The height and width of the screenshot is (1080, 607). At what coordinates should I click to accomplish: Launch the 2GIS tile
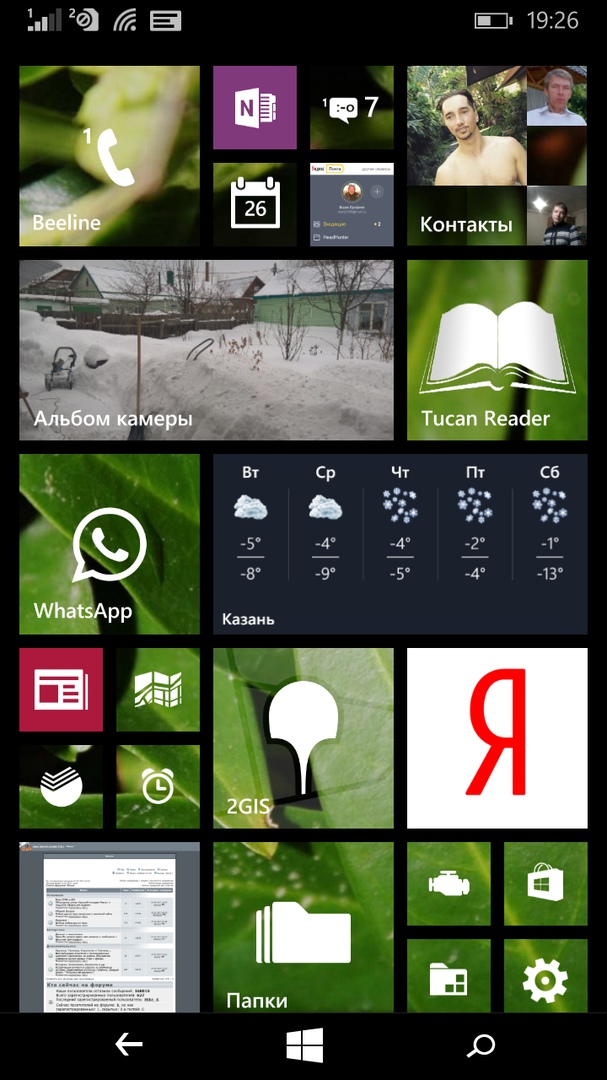coord(303,738)
